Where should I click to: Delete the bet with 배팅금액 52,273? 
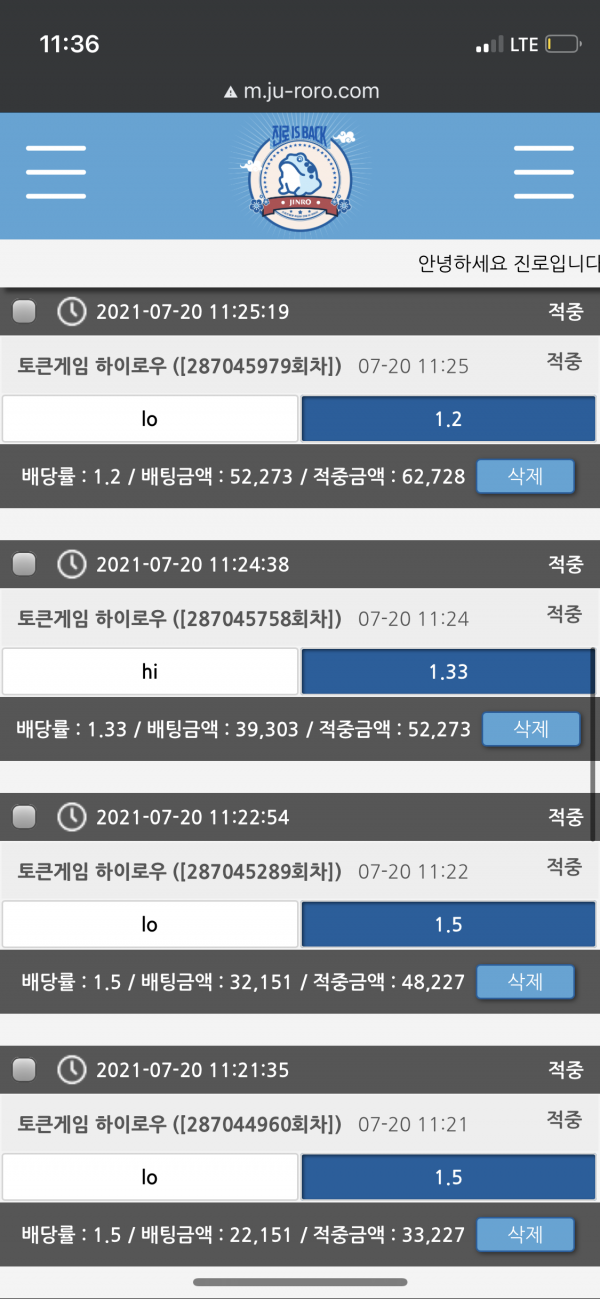(x=526, y=476)
